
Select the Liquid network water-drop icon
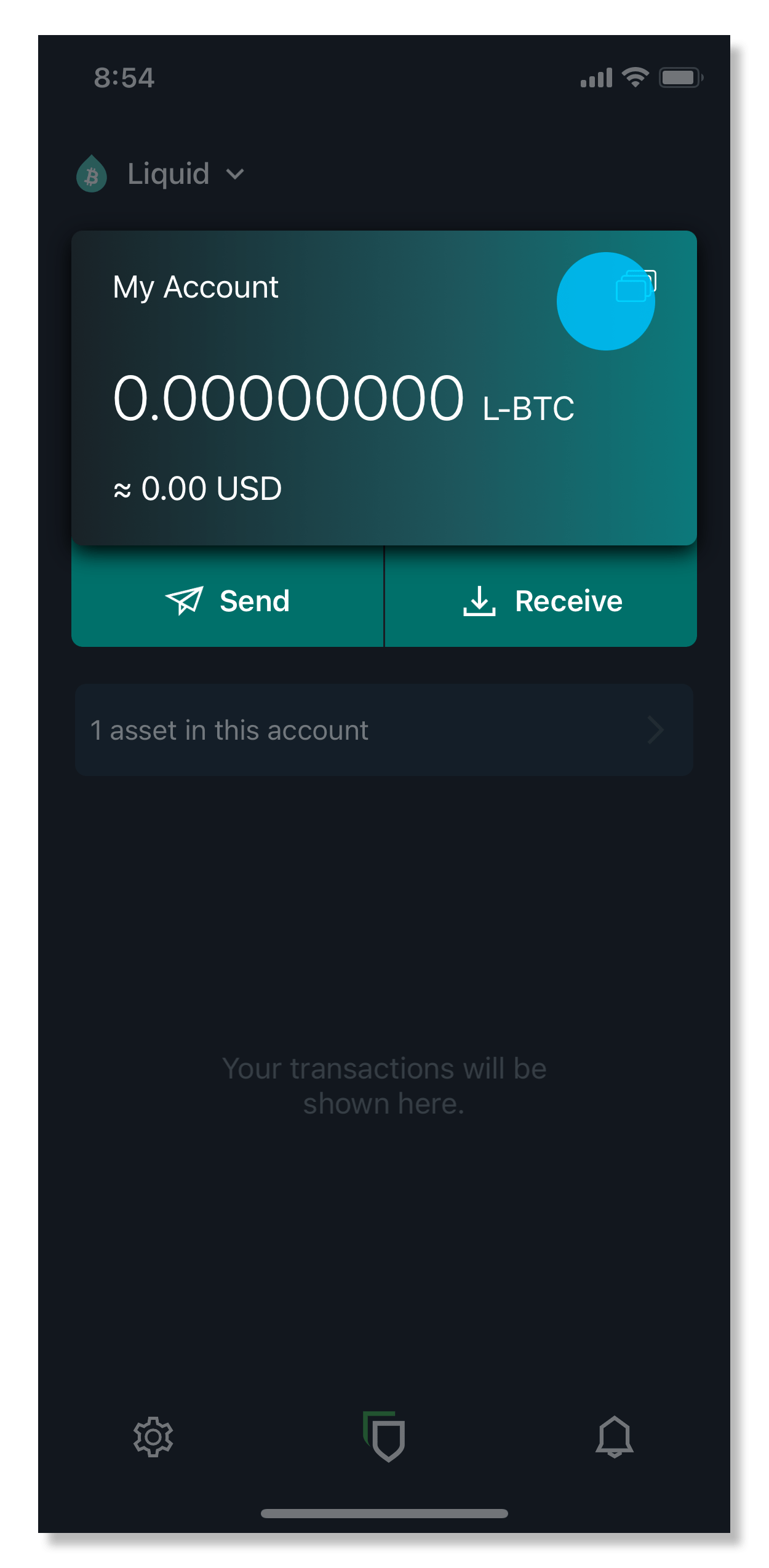(92, 175)
